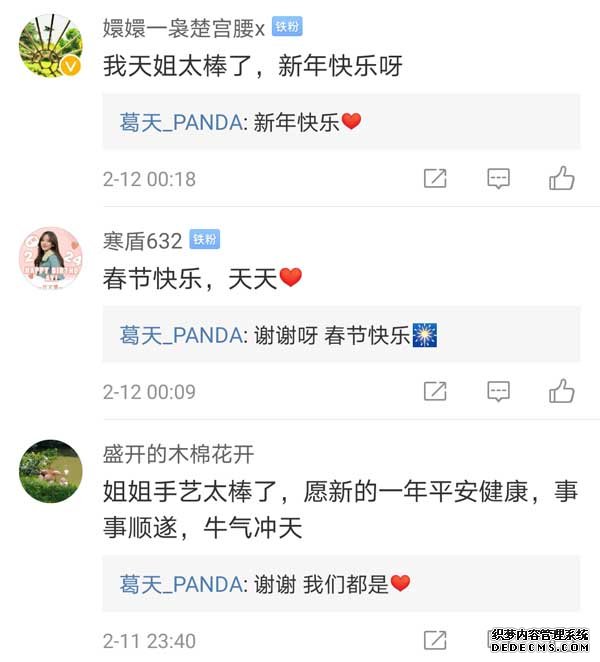Open 葛天_PANDA in the 新年快乐 reply
600x662 pixels.
tap(181, 122)
